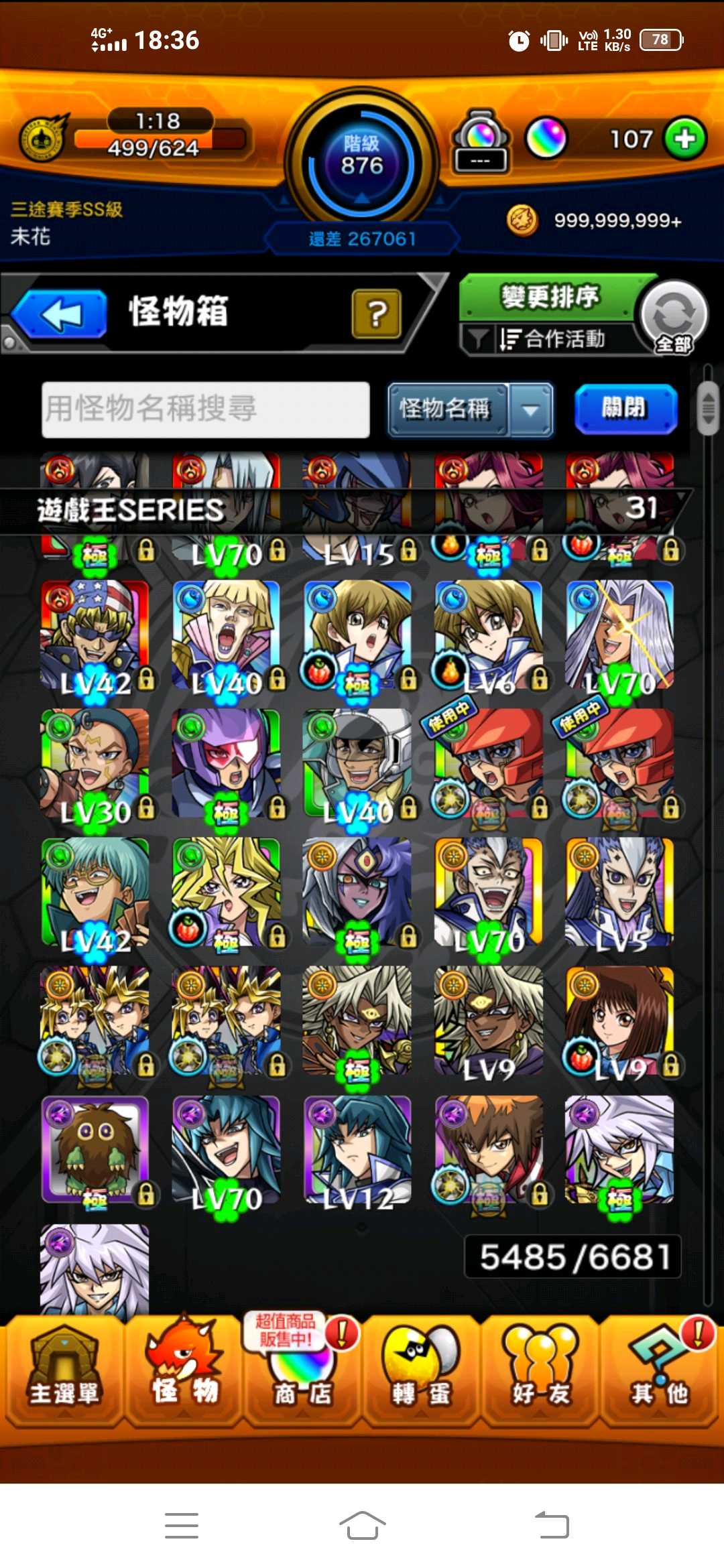Select the American flag bandana LV42 monster
Image resolution: width=724 pixels, height=1568 pixels.
point(95,634)
